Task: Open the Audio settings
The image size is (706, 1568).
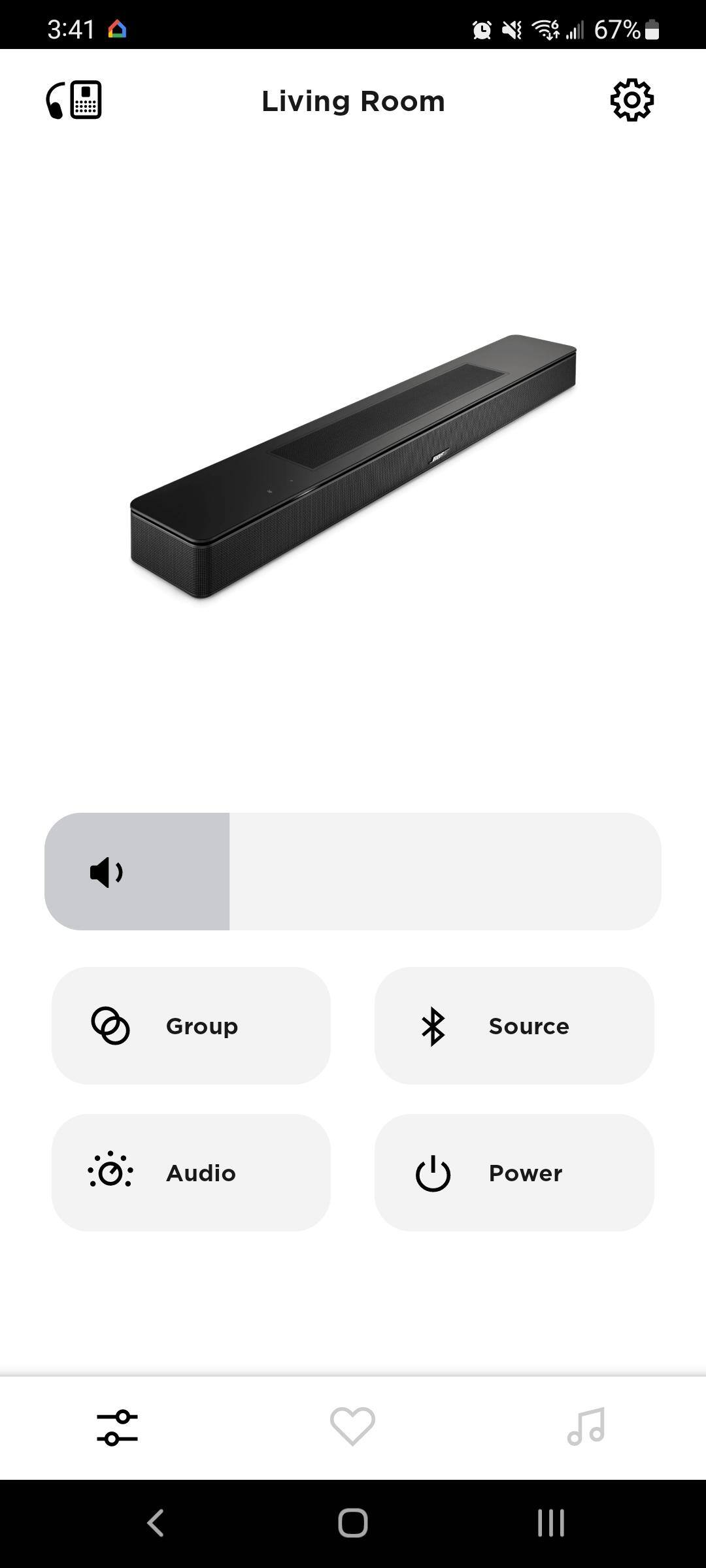Action: [x=191, y=1173]
